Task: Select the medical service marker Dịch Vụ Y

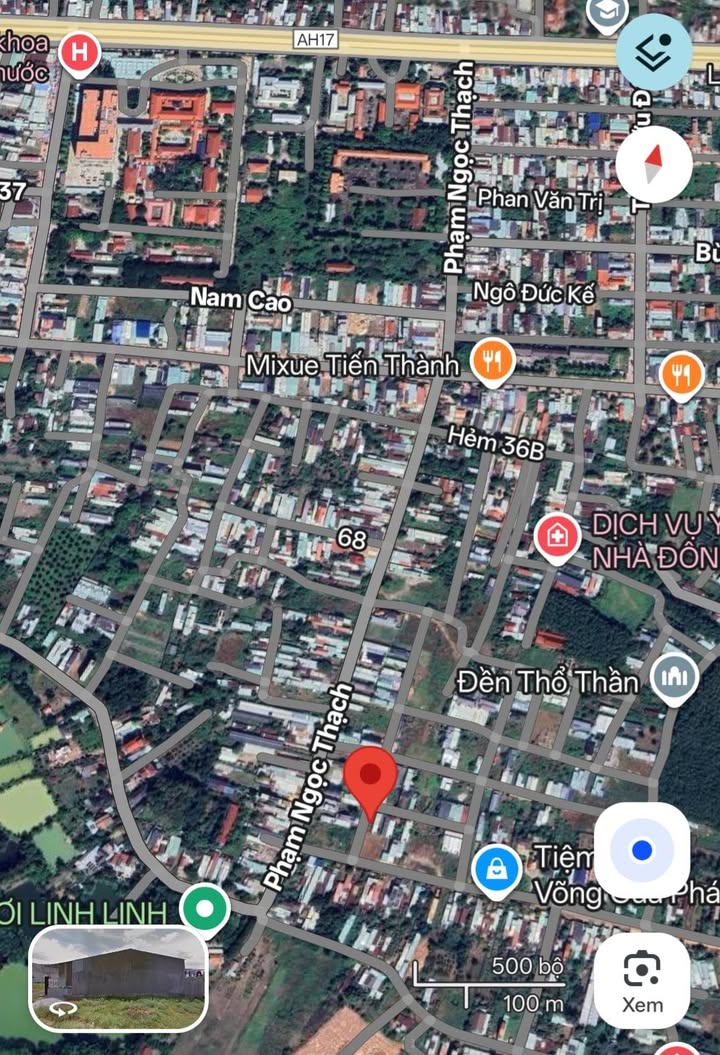Action: click(x=557, y=538)
